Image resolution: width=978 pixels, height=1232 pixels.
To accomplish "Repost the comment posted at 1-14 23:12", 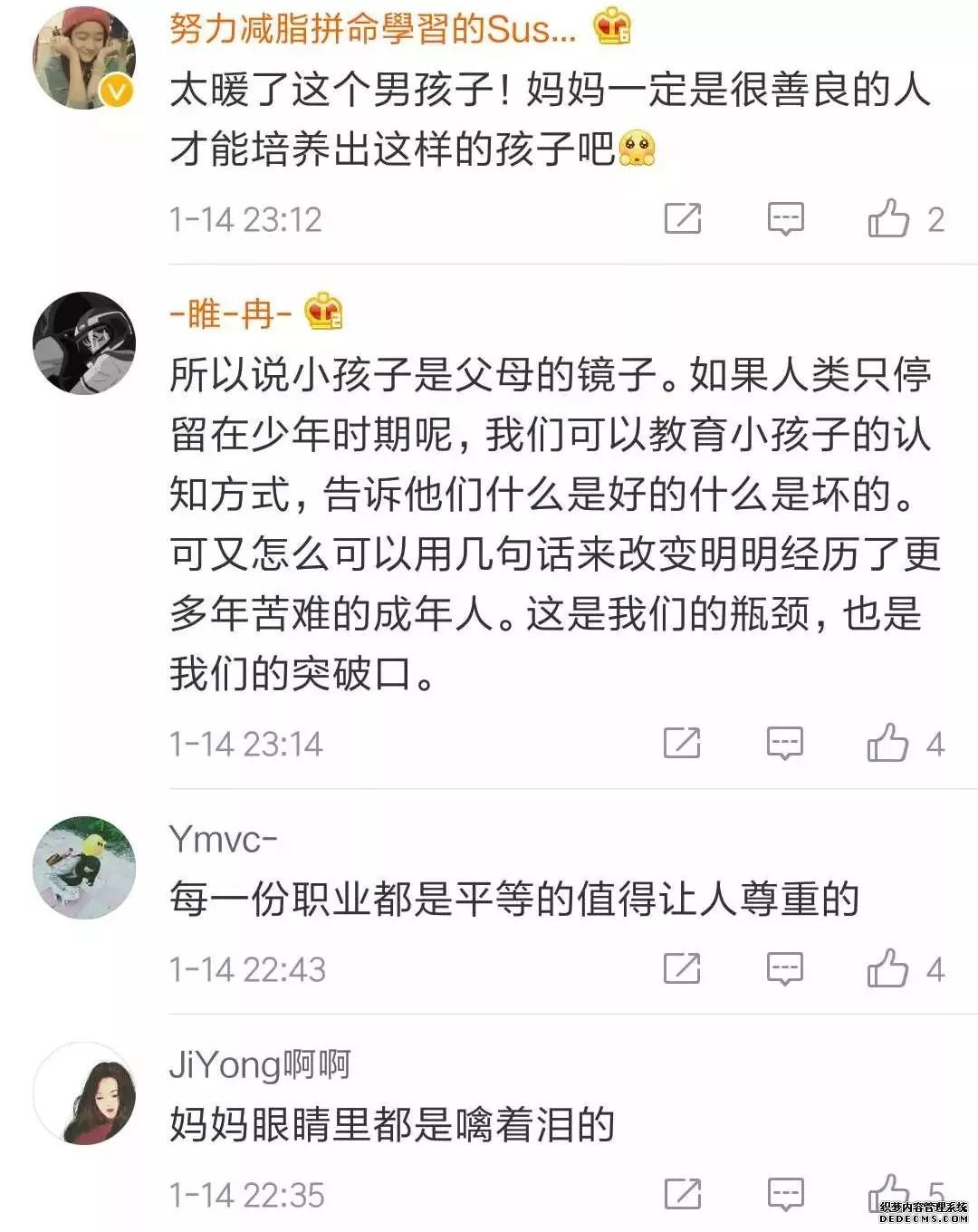I will tap(683, 218).
